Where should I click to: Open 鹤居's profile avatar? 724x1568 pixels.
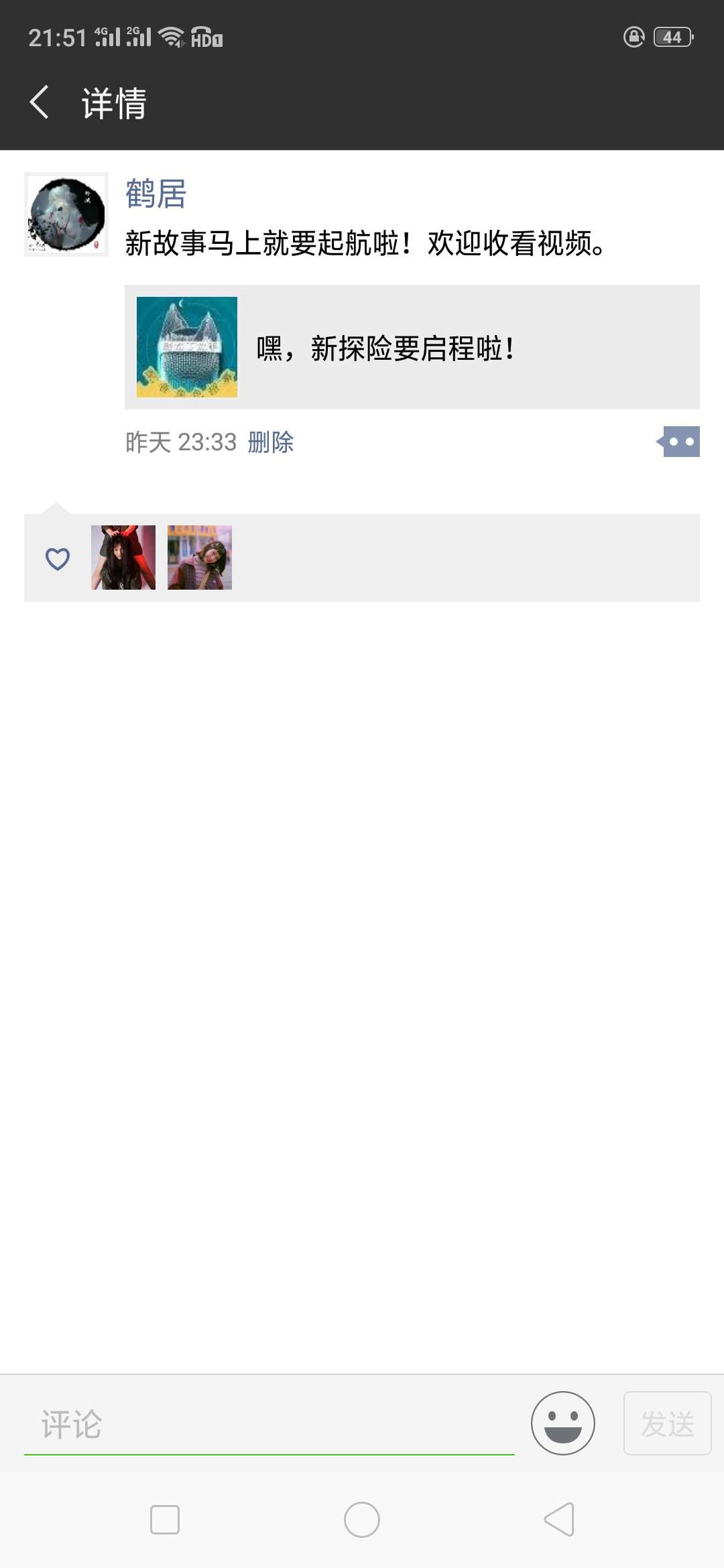(66, 214)
